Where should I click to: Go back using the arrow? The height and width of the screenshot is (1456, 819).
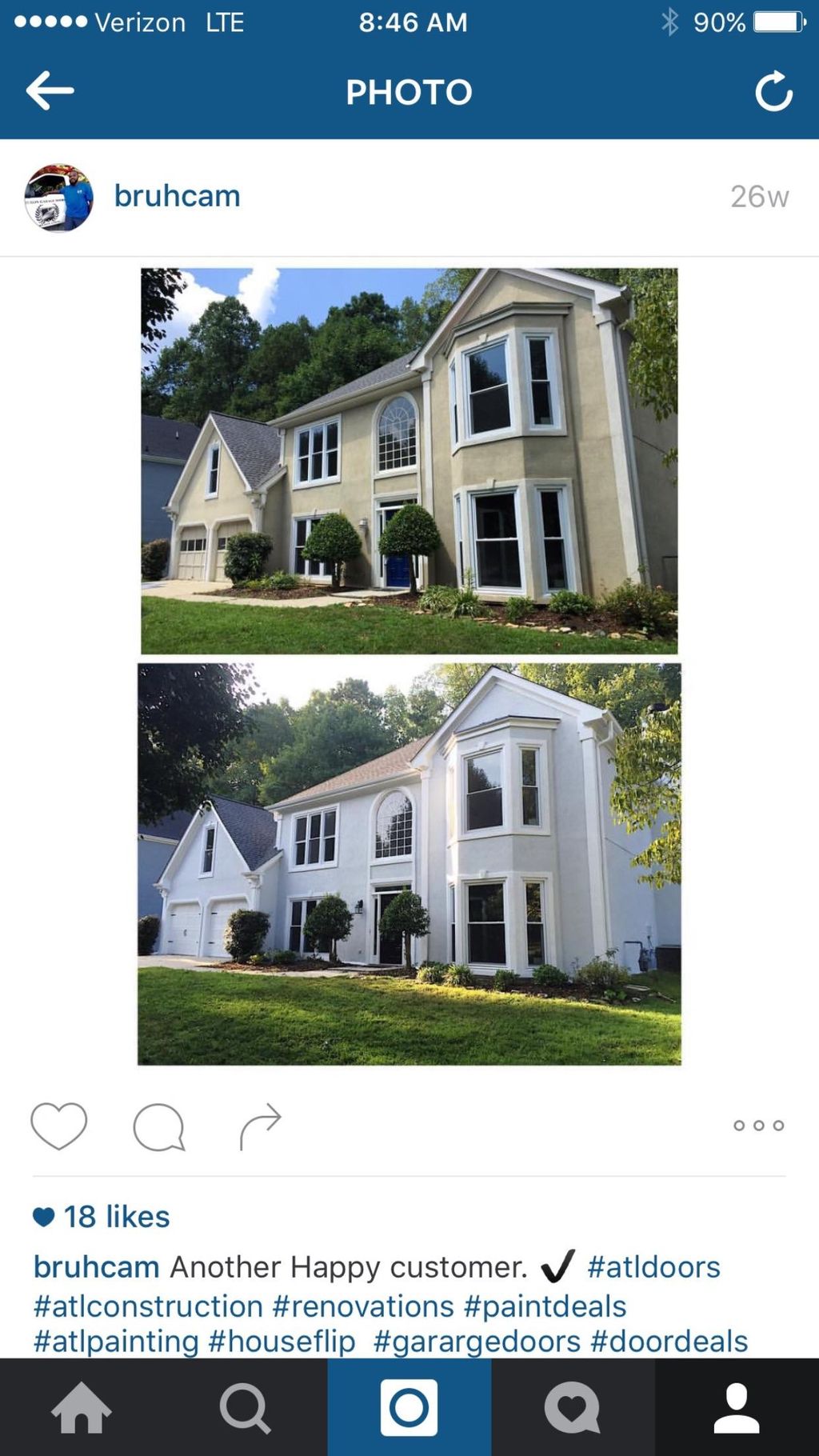[50, 90]
